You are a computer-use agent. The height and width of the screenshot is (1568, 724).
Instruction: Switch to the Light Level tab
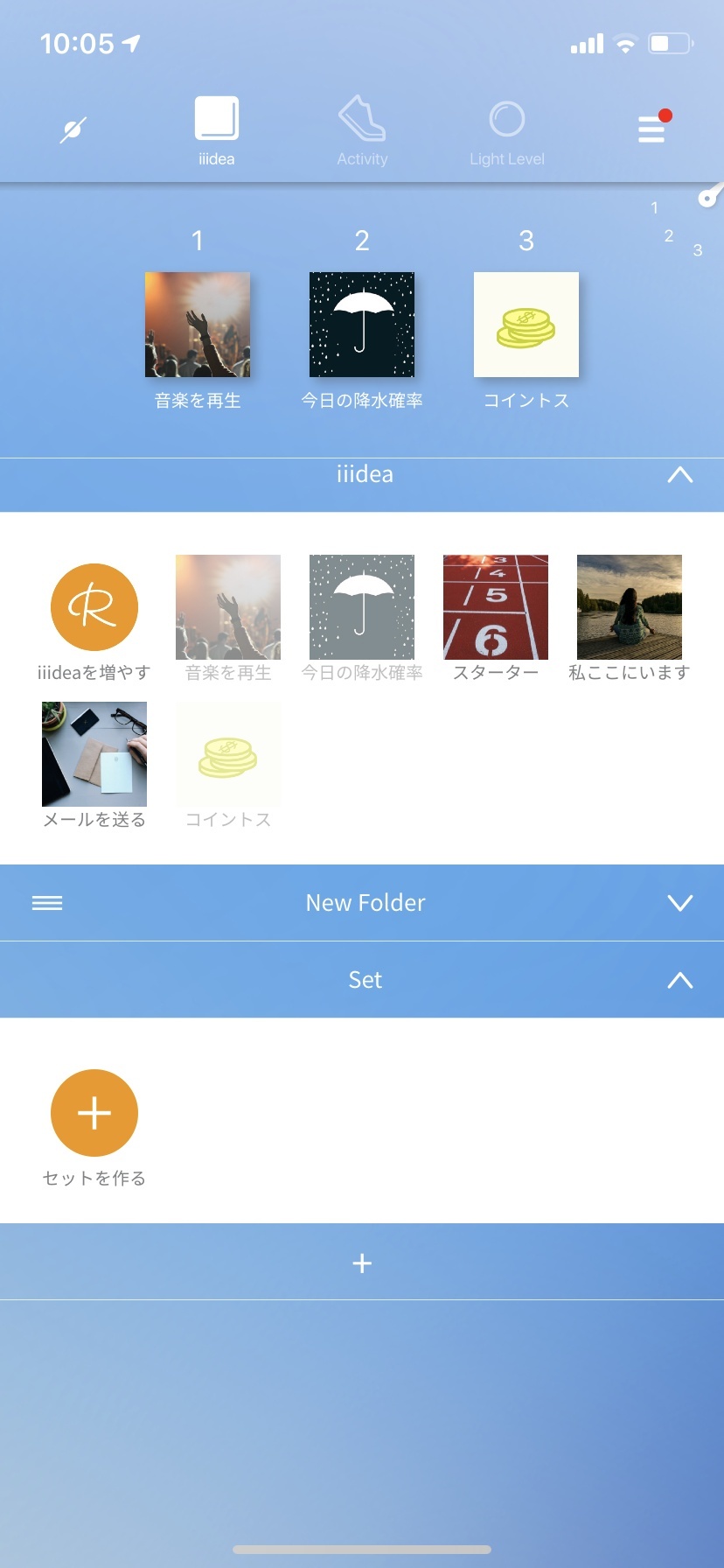tap(507, 133)
